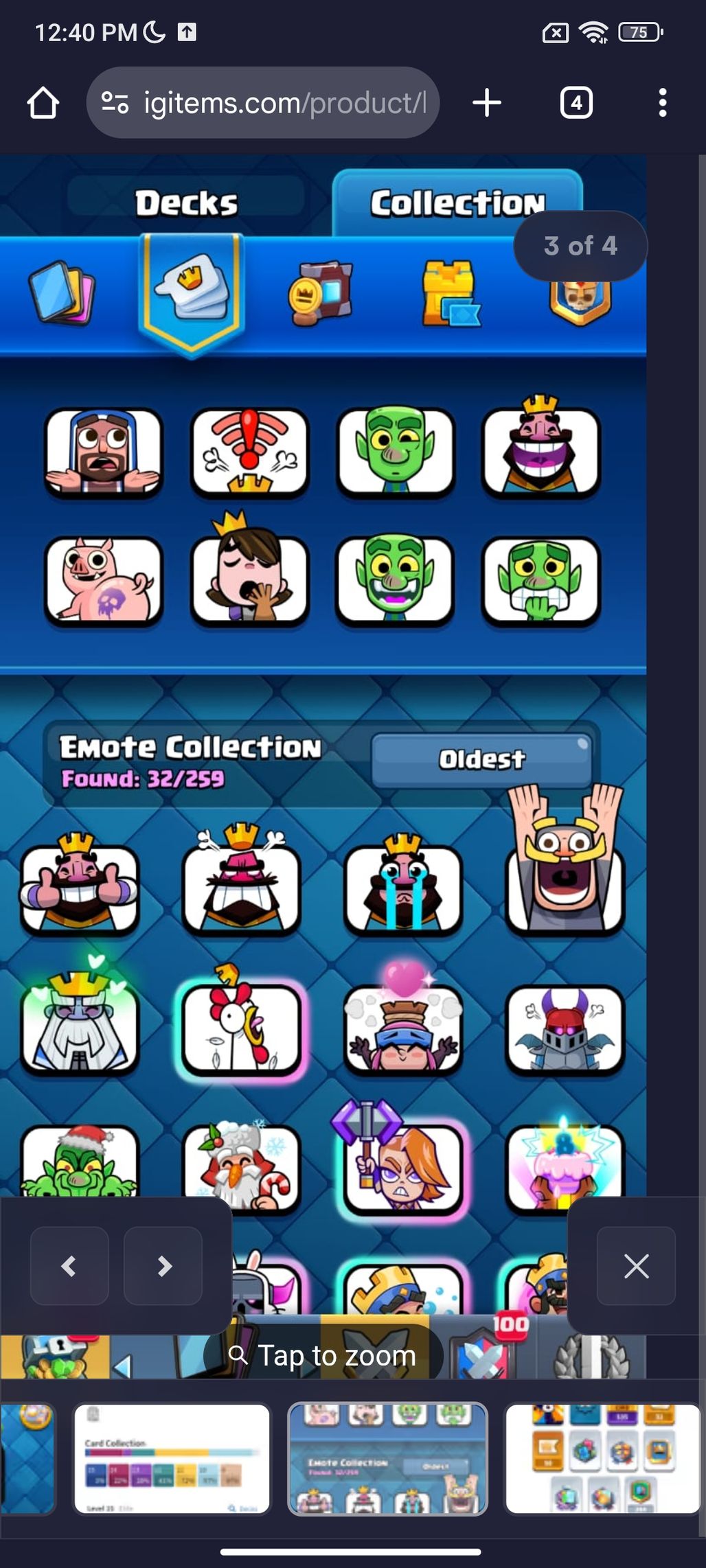
Task: Tap to zoom into the image
Action: (x=323, y=1356)
